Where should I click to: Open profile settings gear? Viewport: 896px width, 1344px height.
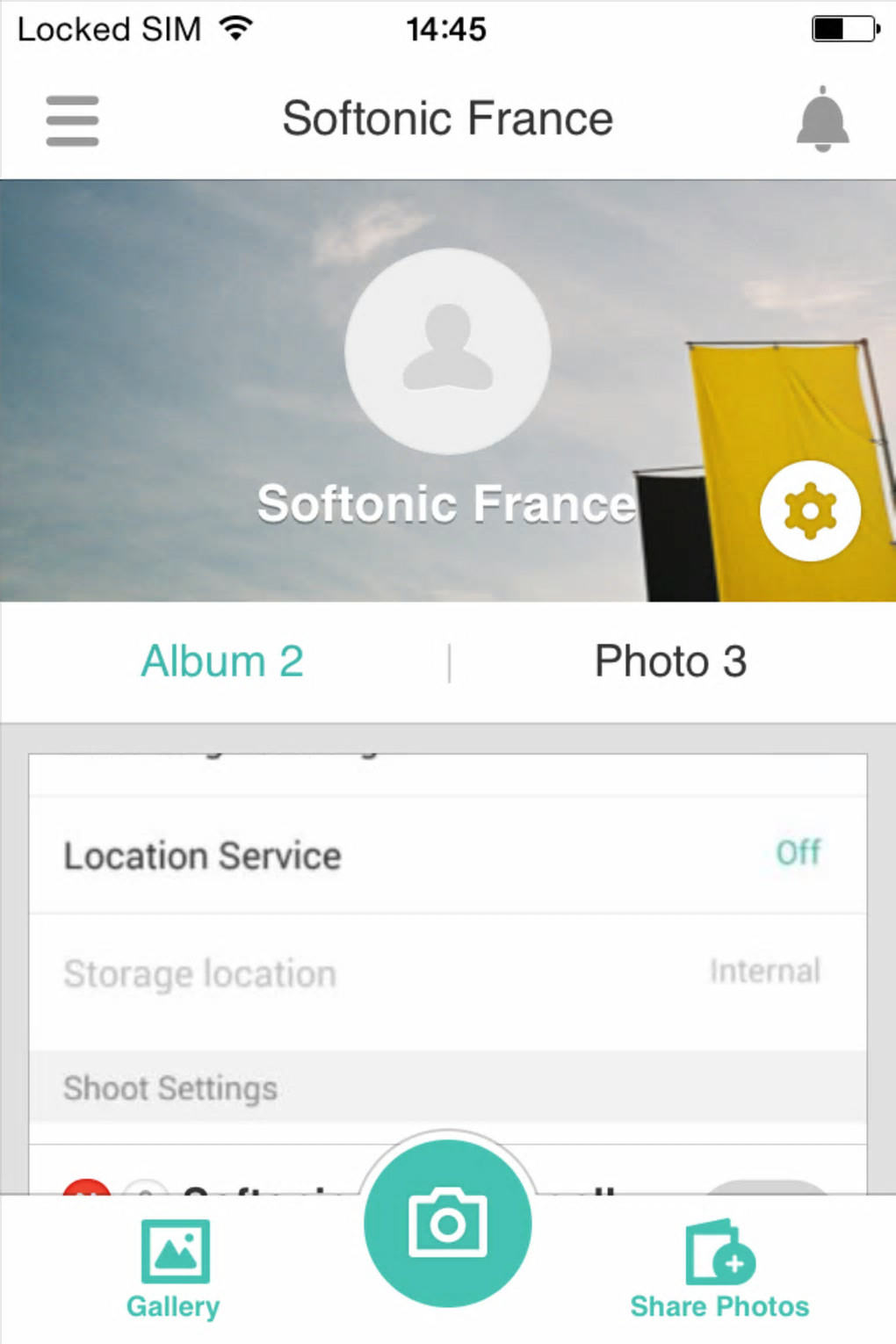[x=809, y=510]
